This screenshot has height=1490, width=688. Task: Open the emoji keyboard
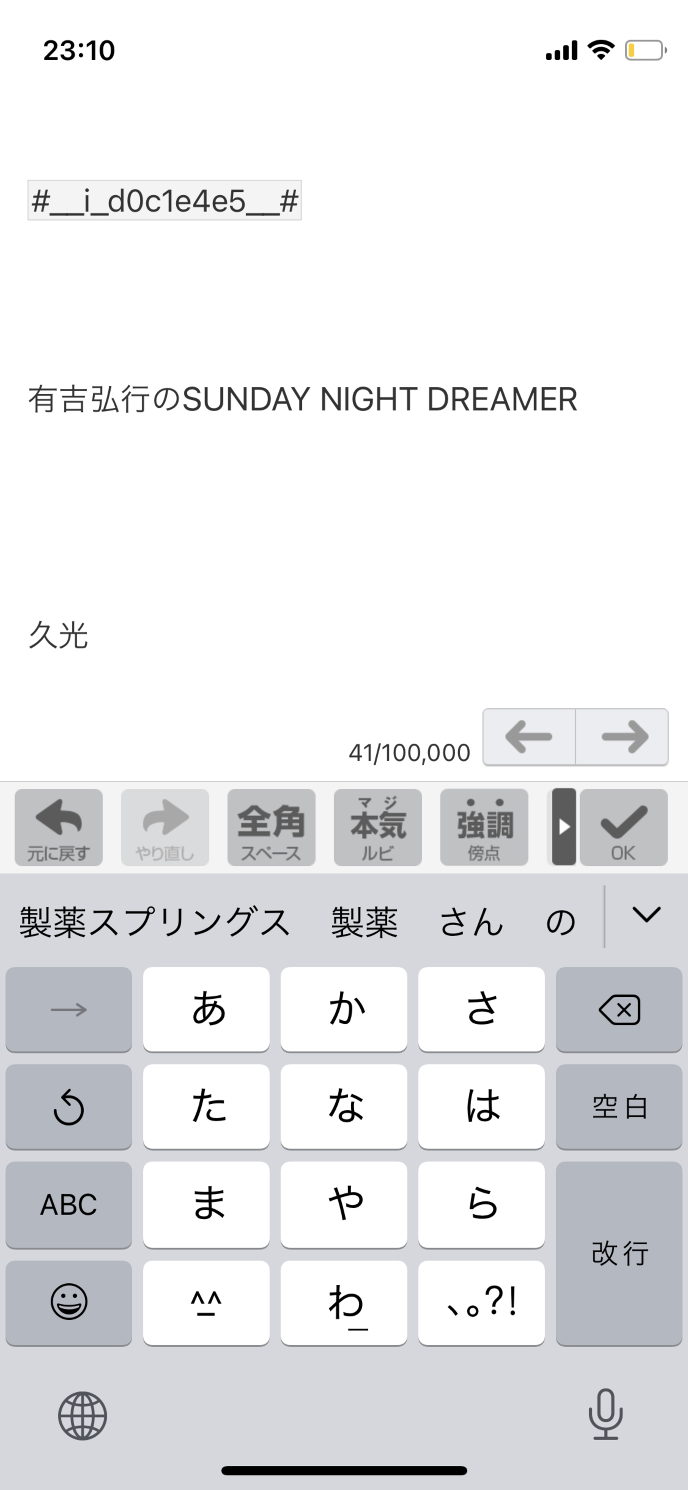point(69,1302)
